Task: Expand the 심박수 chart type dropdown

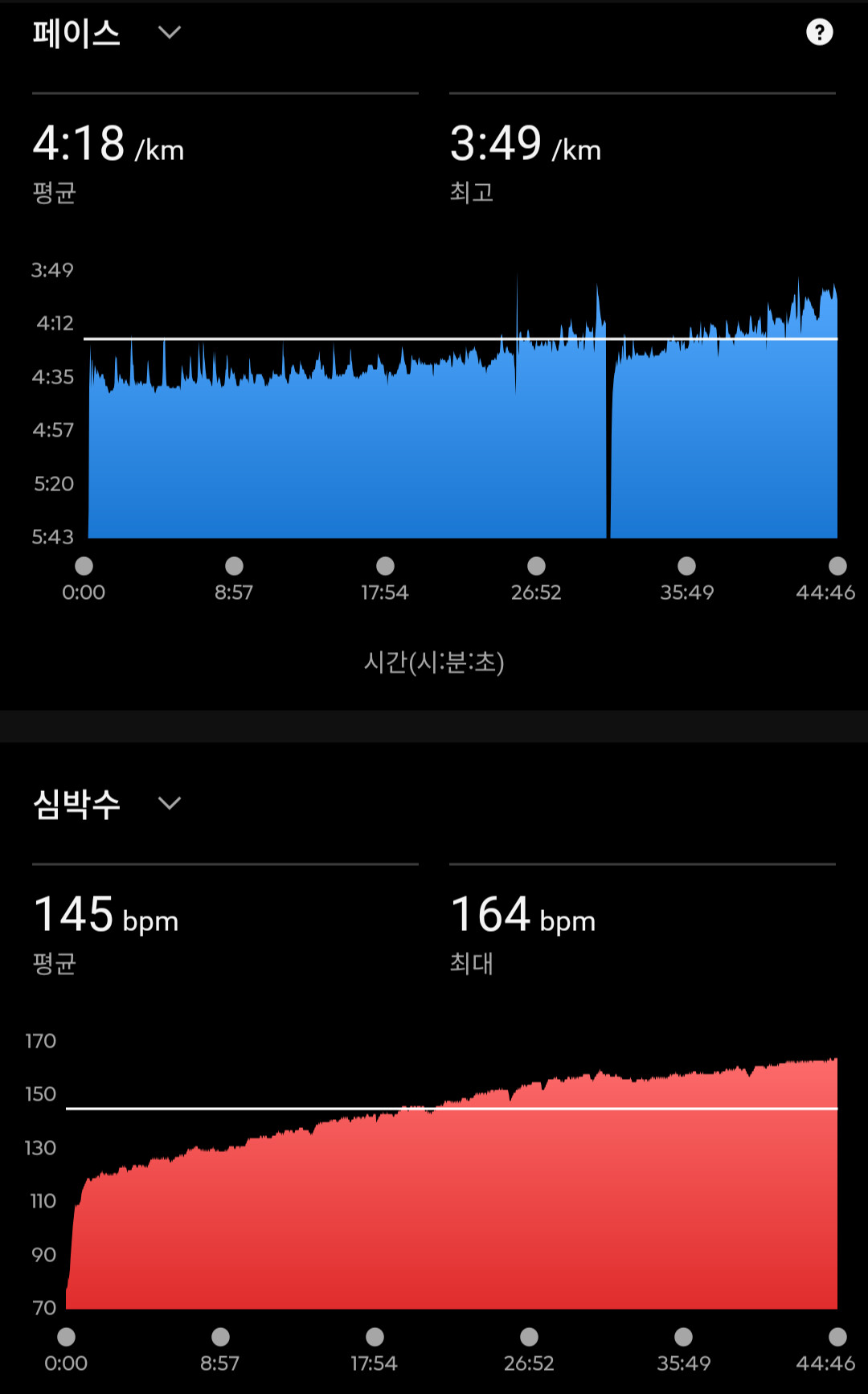Action: pos(169,803)
